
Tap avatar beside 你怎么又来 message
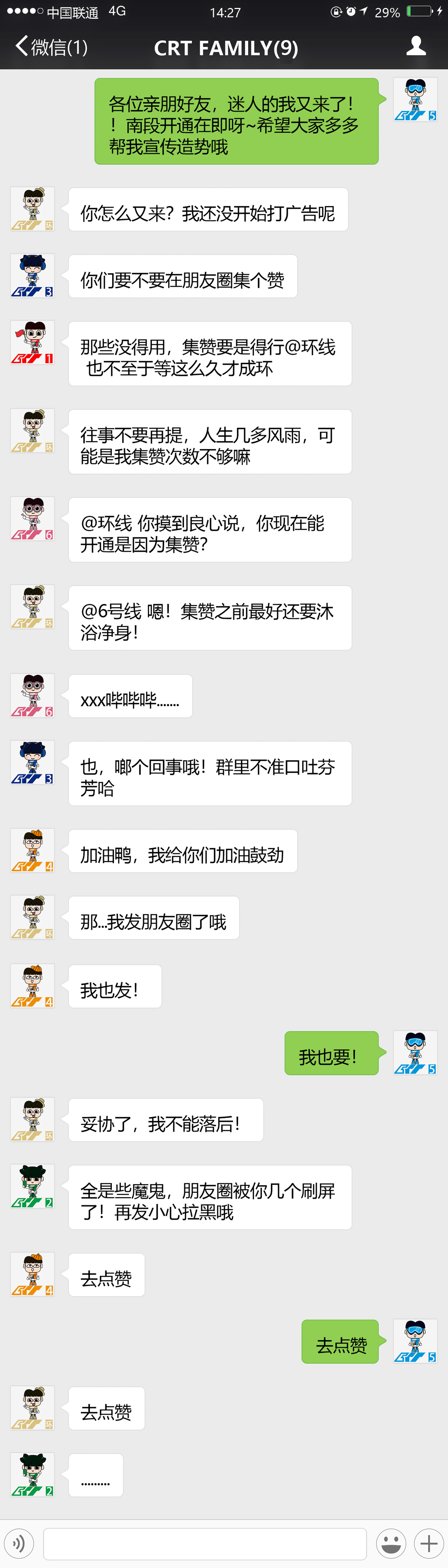tap(33, 209)
